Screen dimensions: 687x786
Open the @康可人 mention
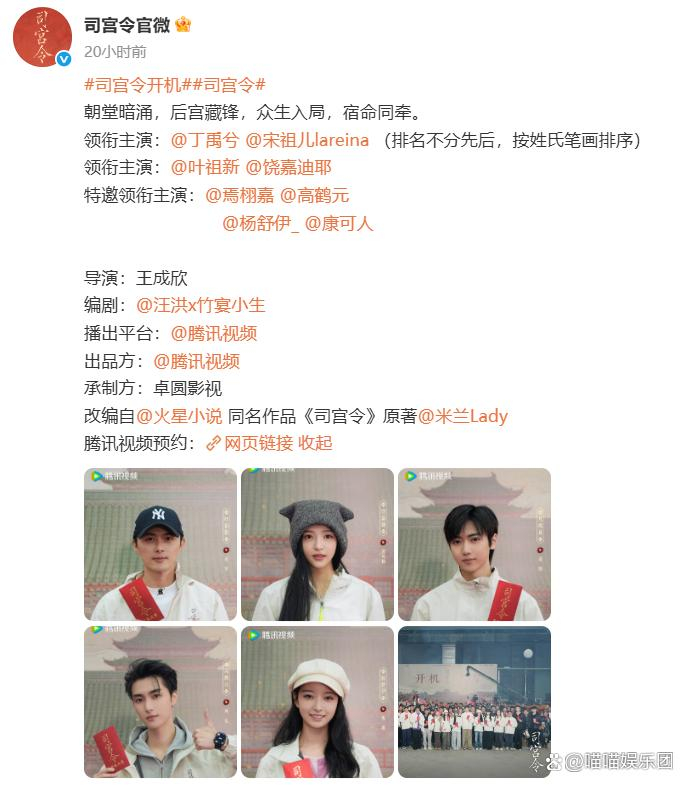(339, 224)
